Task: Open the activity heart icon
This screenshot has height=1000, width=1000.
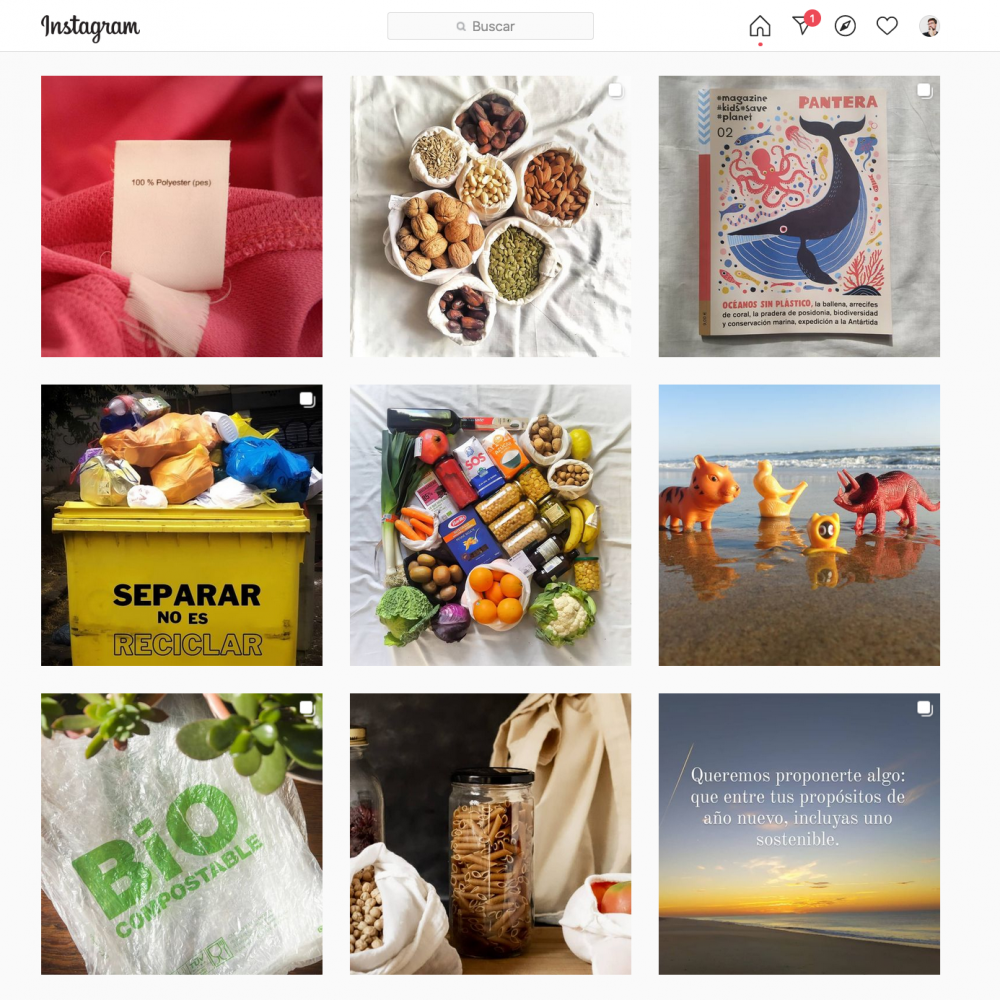Action: pyautogui.click(x=887, y=26)
